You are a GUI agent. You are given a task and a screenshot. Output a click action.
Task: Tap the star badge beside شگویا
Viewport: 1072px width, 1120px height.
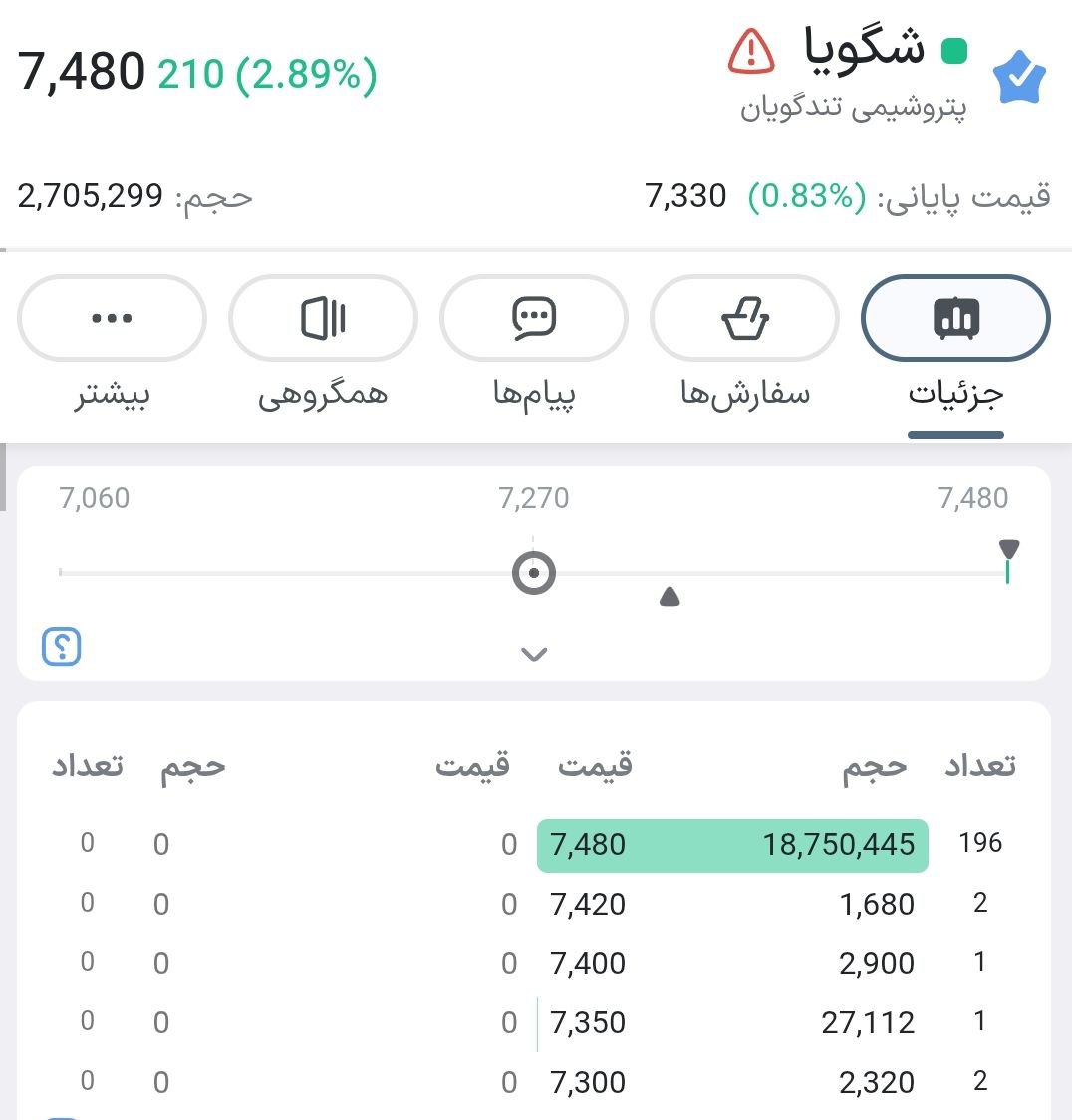point(1019,79)
